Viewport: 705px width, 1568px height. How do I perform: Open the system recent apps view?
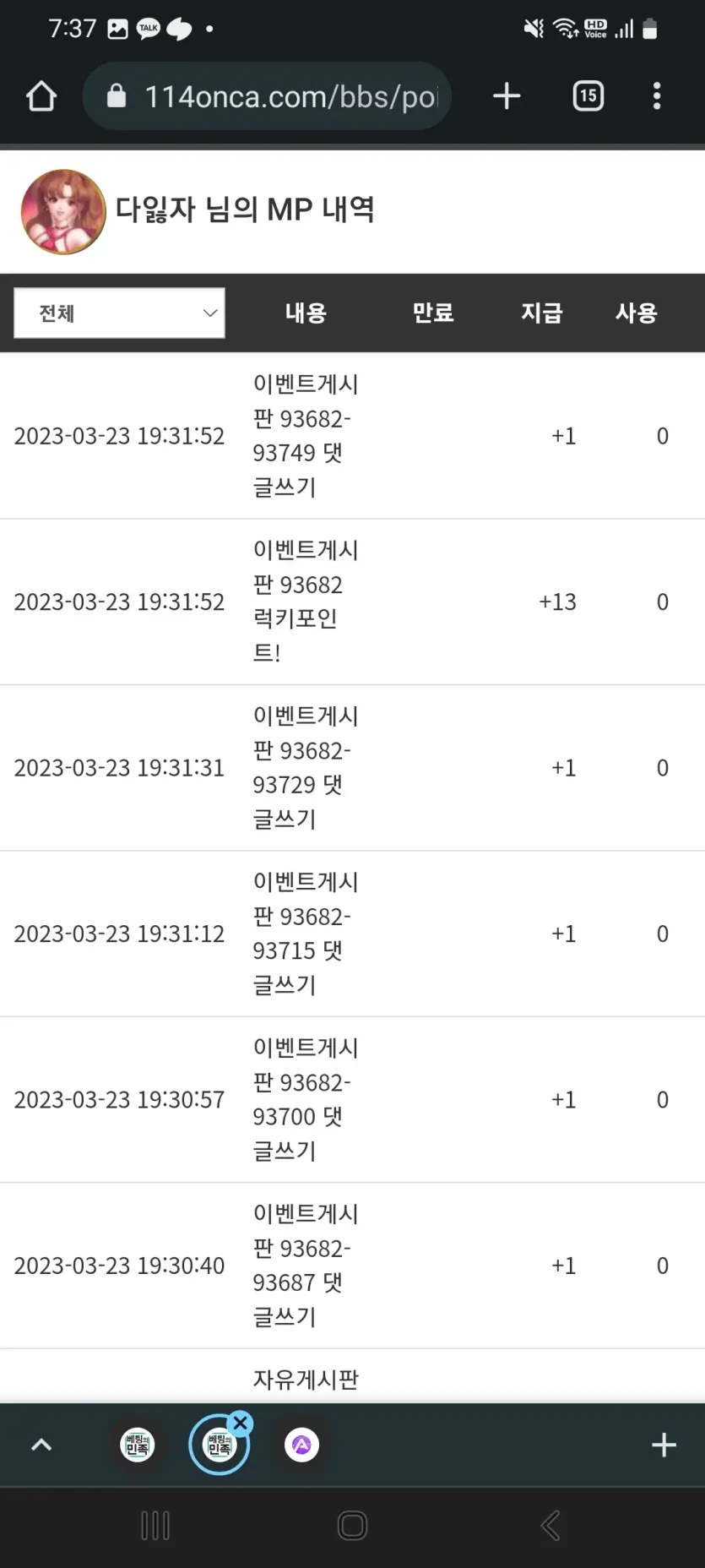coord(155,1526)
